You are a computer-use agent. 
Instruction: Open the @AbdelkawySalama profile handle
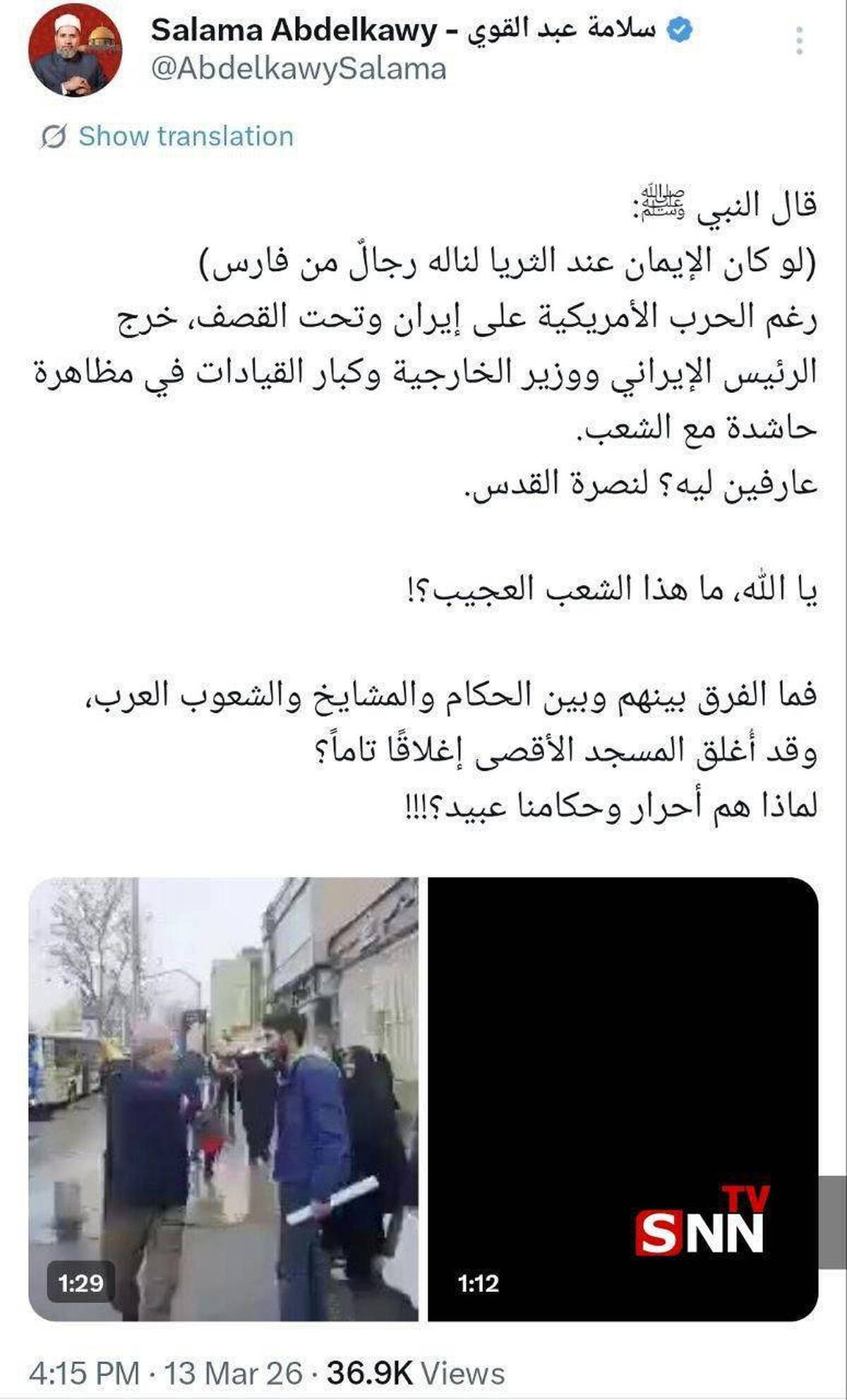pyautogui.click(x=299, y=70)
